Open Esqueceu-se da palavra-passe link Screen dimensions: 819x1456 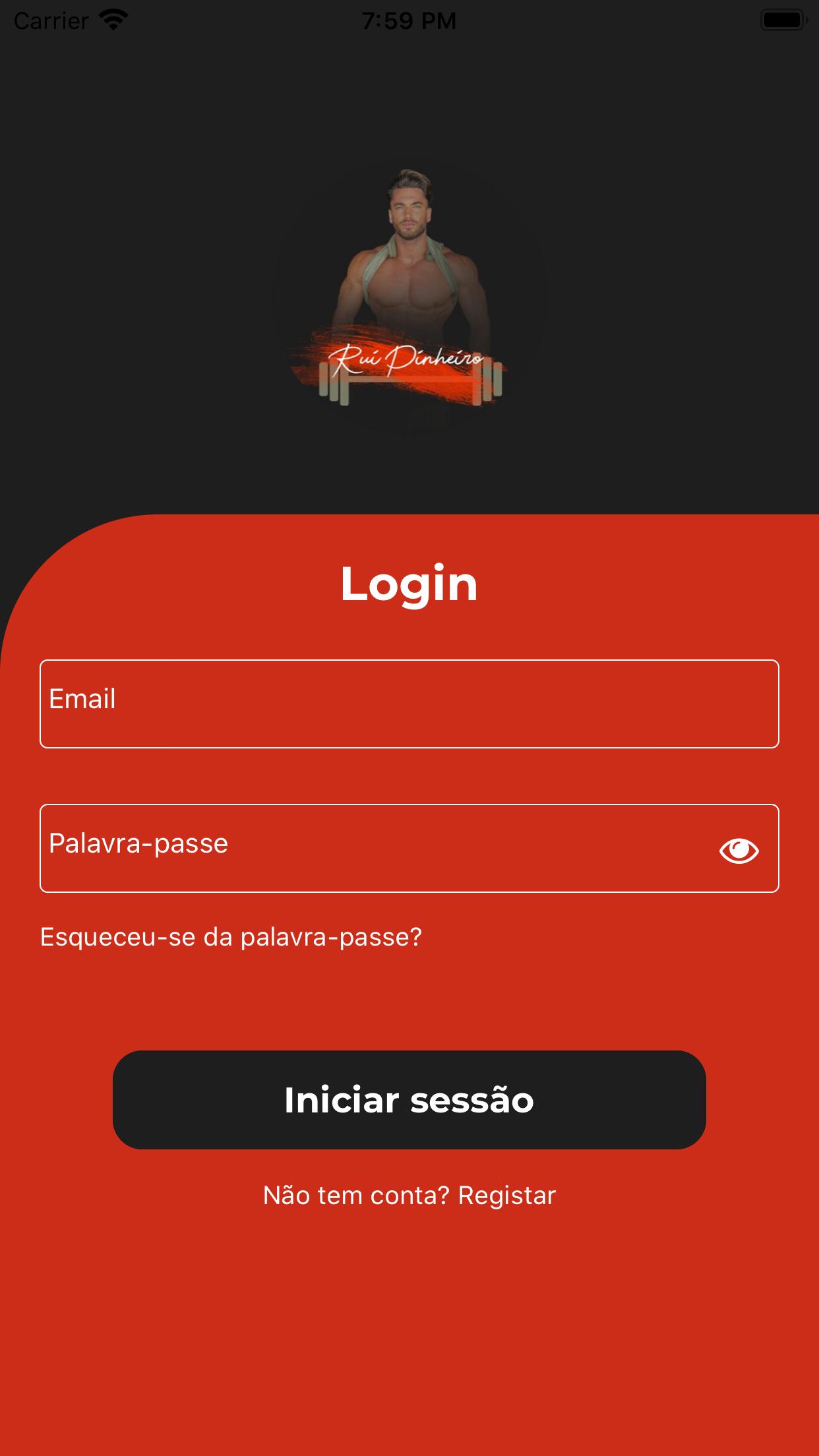pyautogui.click(x=231, y=937)
